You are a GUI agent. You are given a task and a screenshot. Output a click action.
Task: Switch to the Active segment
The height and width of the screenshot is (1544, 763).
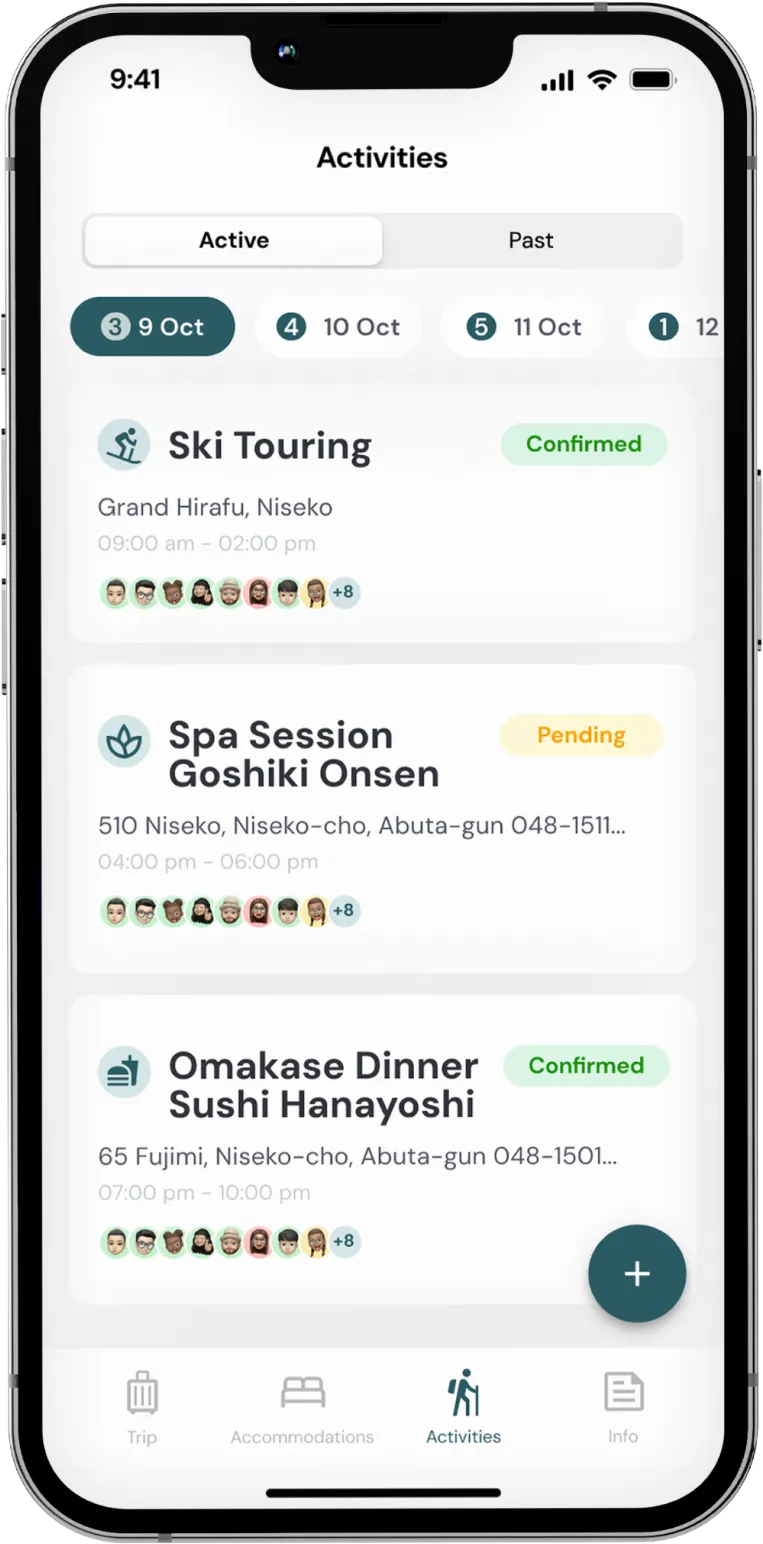[x=233, y=241]
